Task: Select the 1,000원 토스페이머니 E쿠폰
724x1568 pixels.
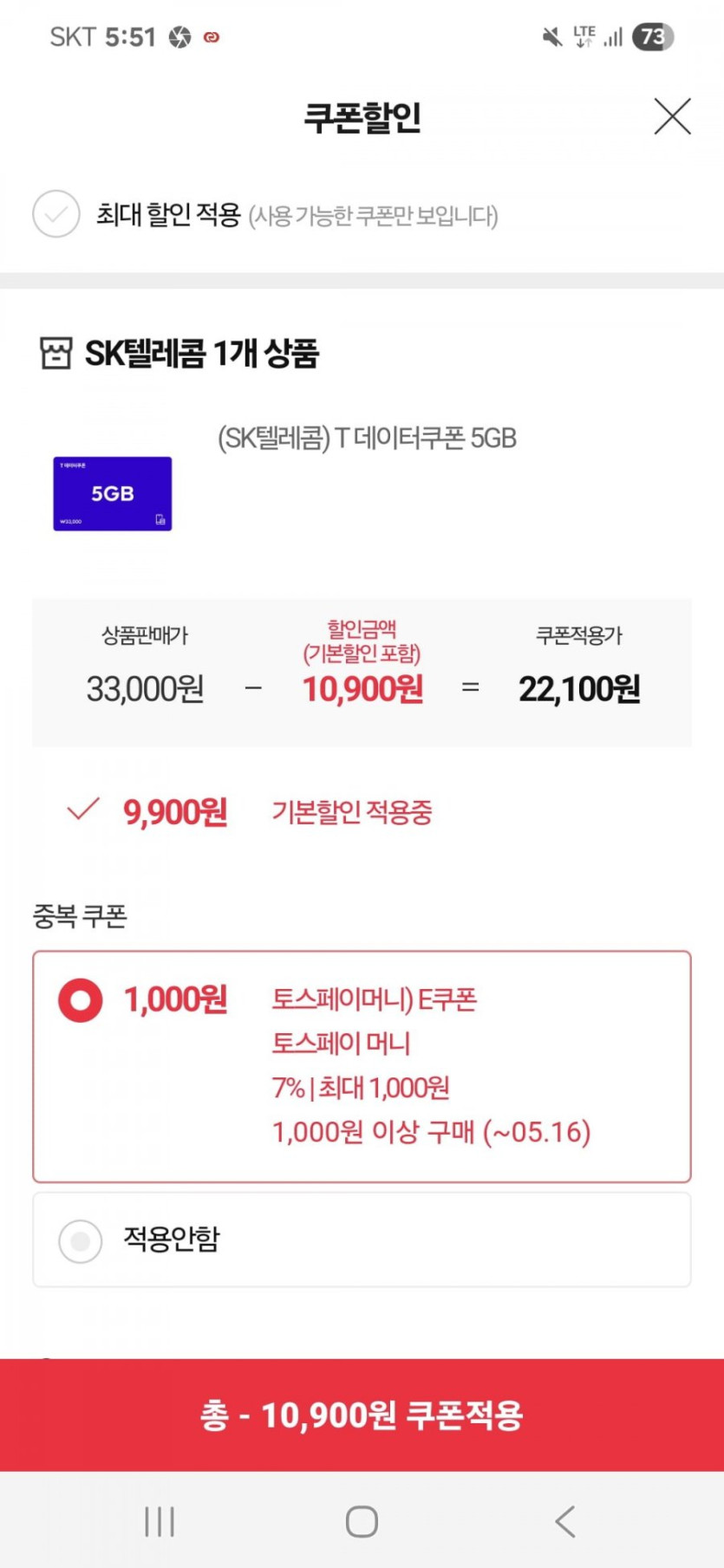Action: pos(81,1000)
